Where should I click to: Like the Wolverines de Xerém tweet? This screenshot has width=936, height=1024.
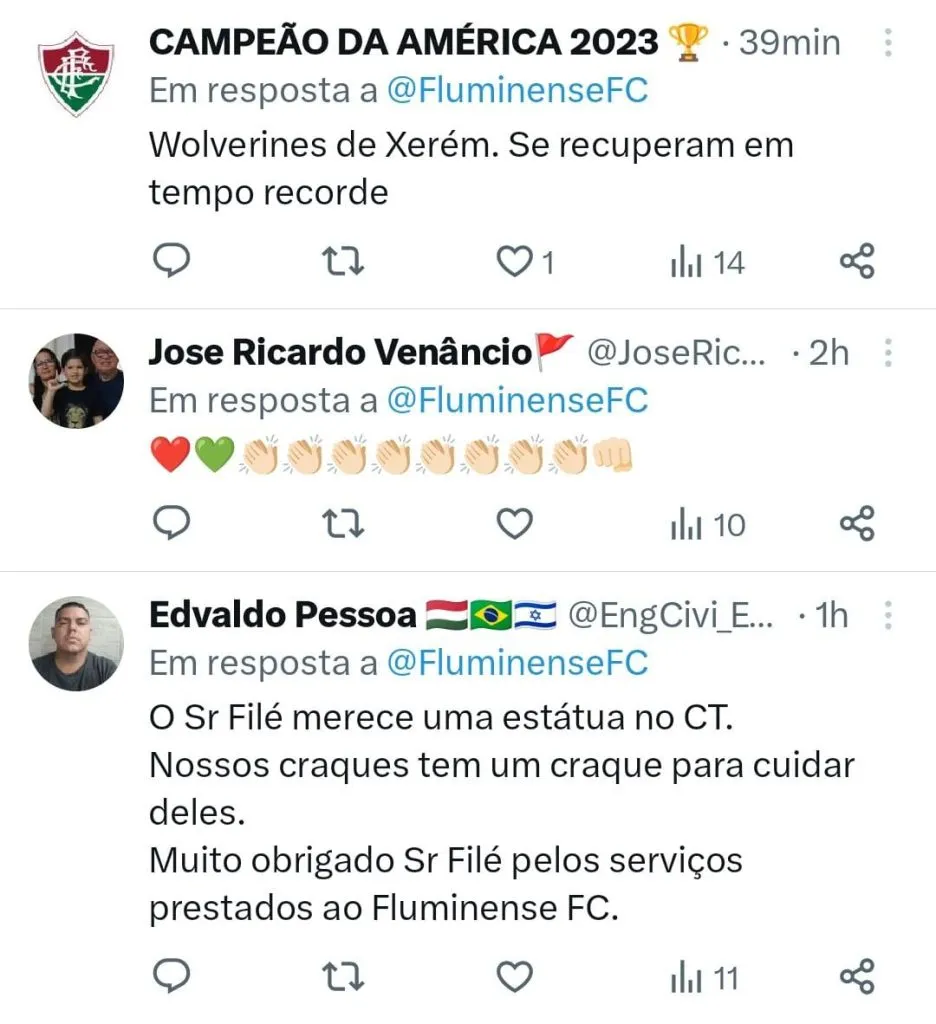pyautogui.click(x=515, y=262)
